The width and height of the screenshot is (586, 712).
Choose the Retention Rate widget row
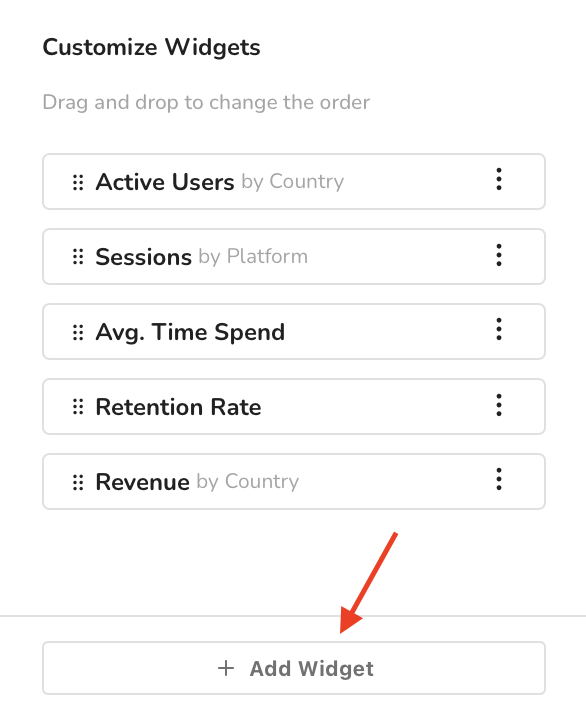click(x=294, y=406)
